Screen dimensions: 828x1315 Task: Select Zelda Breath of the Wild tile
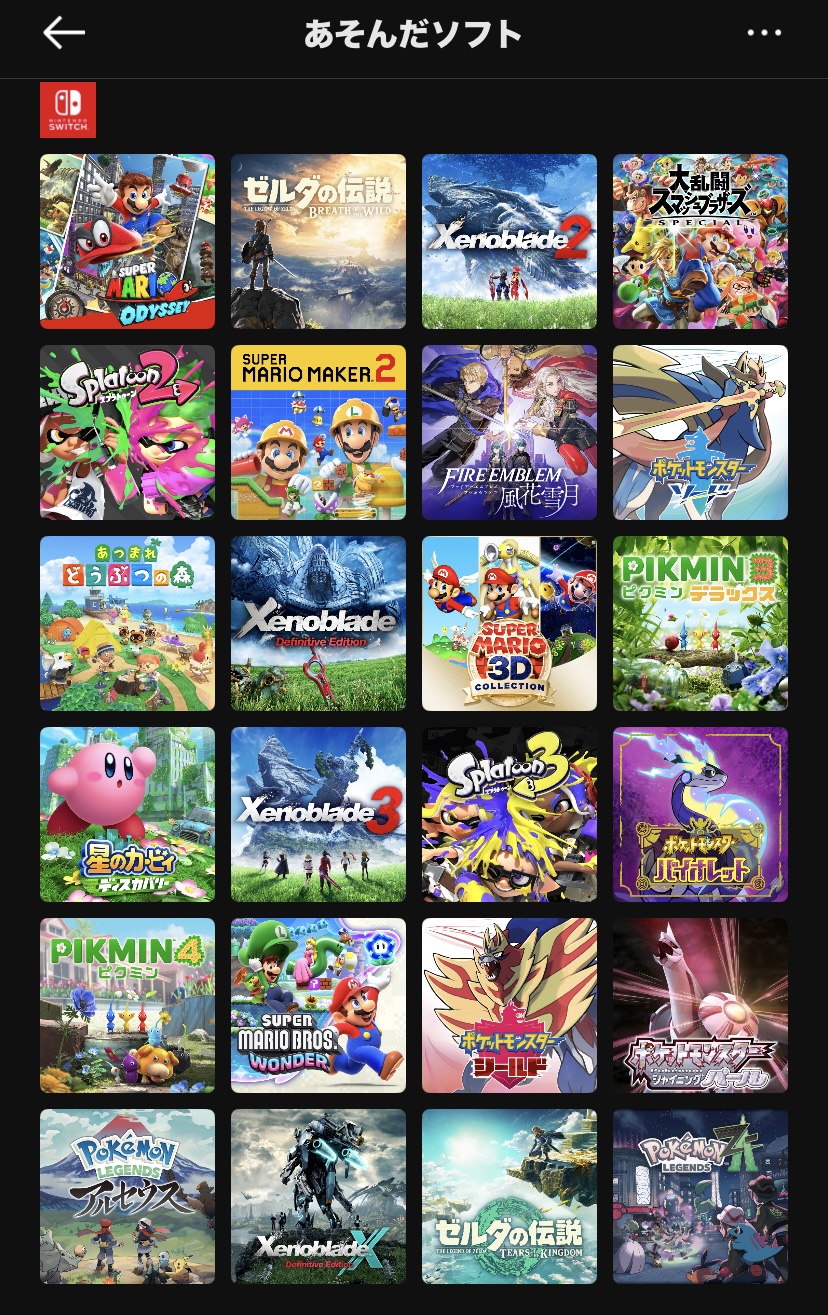(x=318, y=241)
